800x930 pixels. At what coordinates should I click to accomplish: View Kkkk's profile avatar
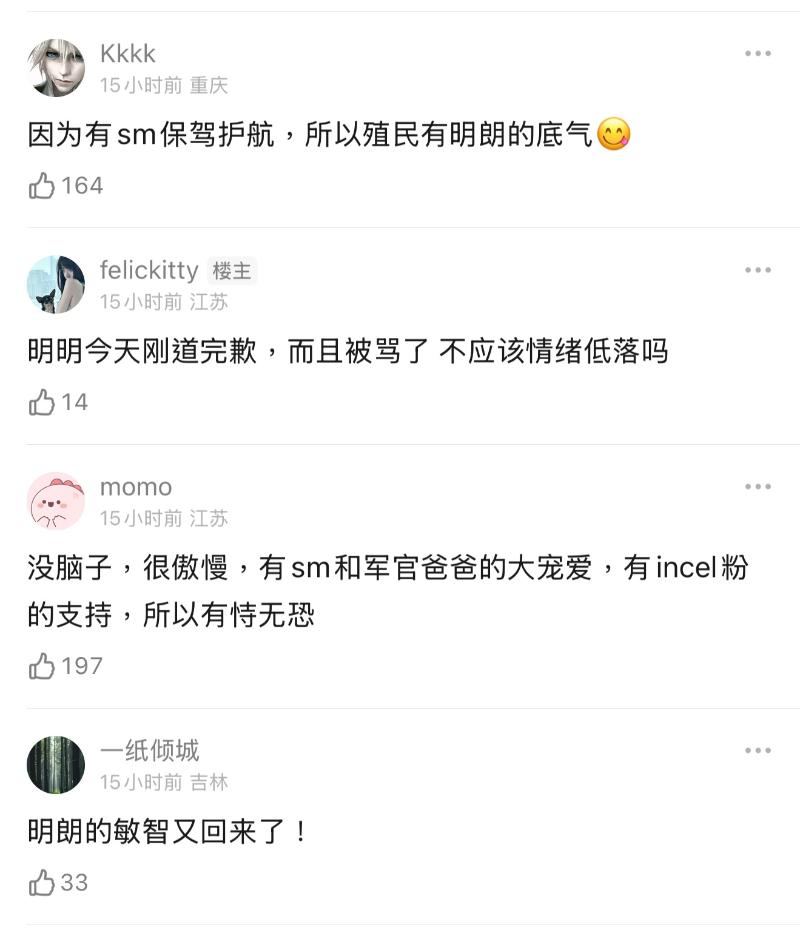point(56,68)
